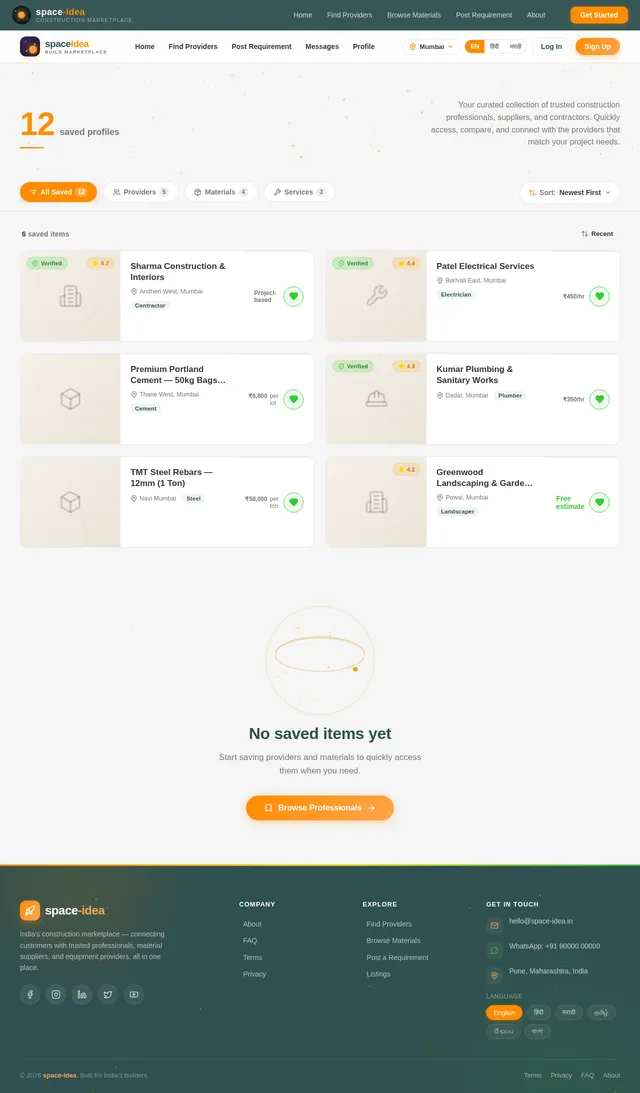Select the Materials filter chip
Image resolution: width=640 pixels, height=1093 pixels.
(x=221, y=192)
